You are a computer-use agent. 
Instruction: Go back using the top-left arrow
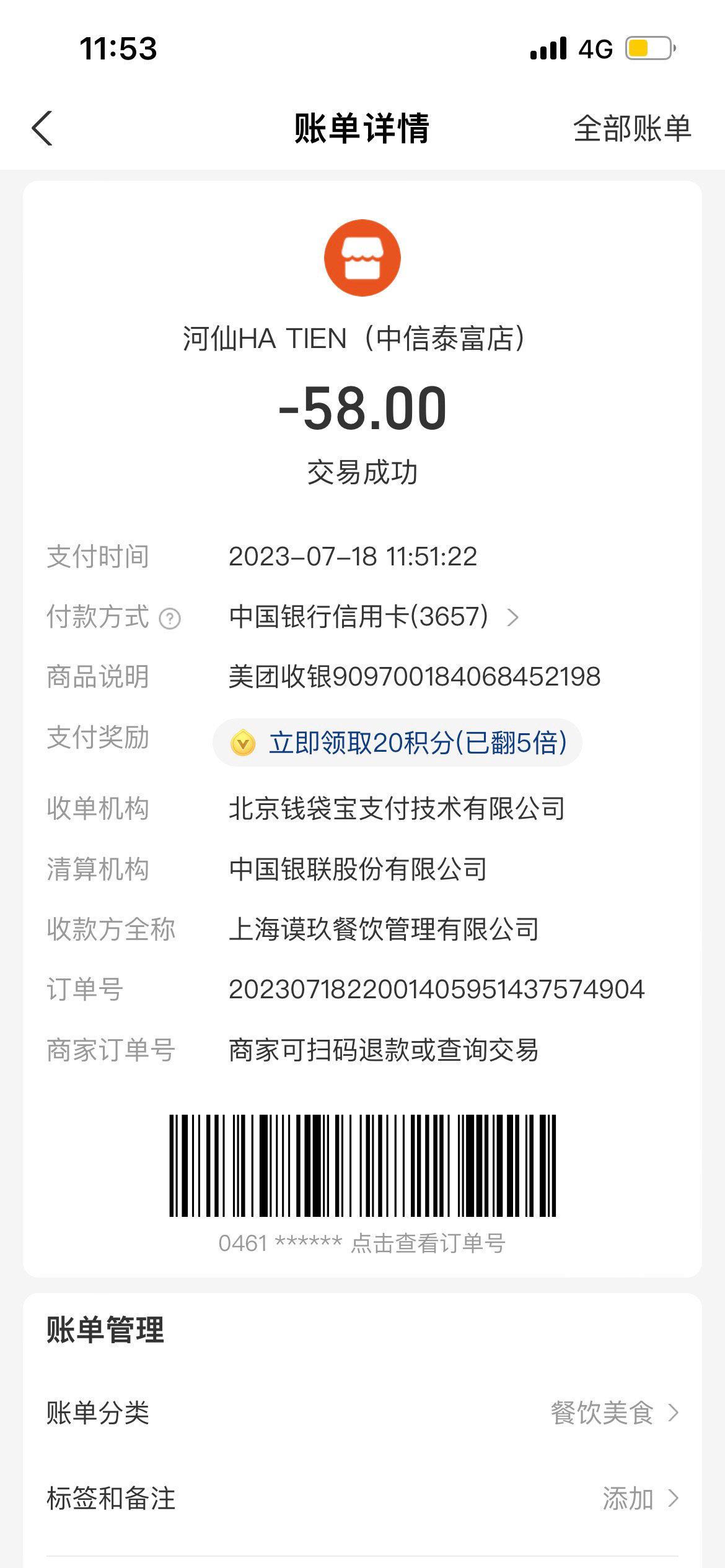[42, 128]
